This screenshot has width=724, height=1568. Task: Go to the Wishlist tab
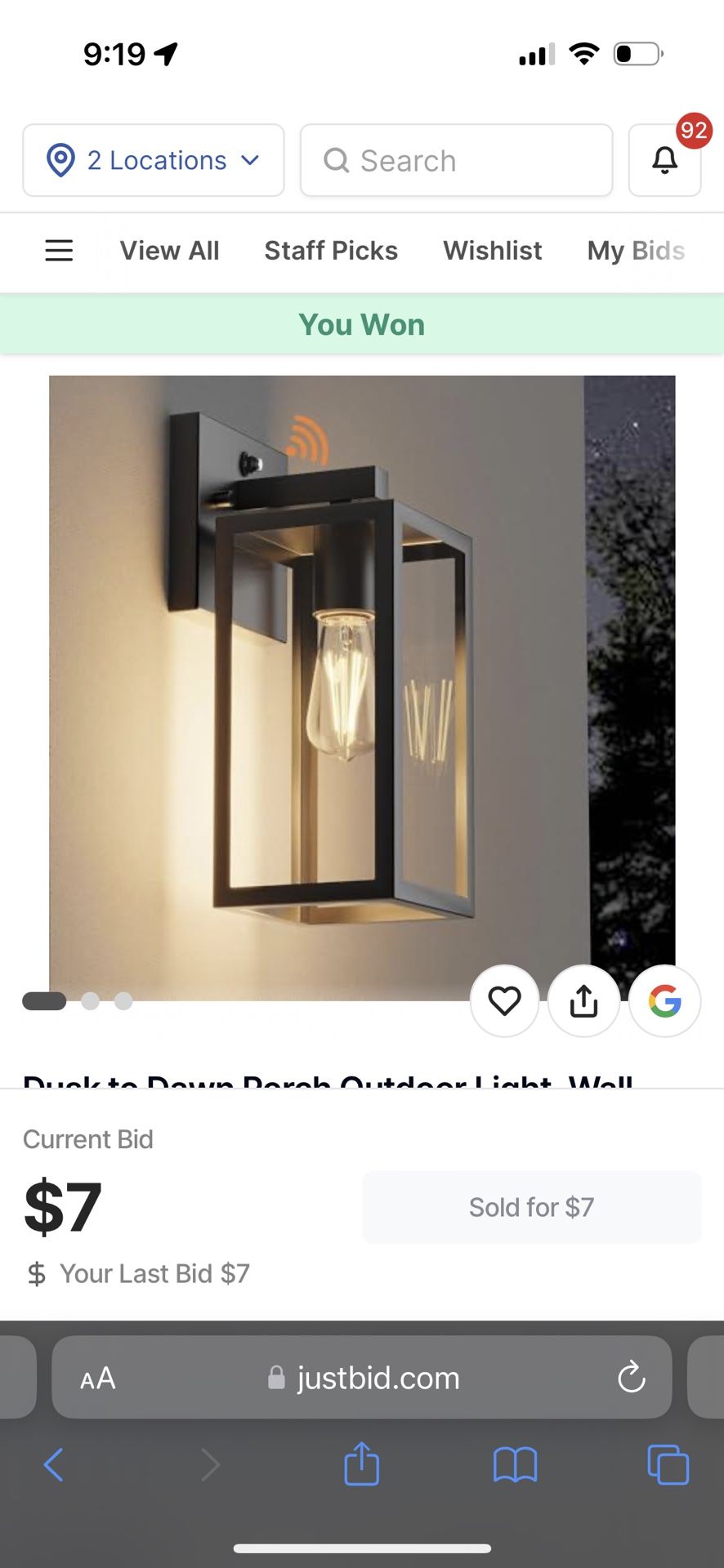[x=492, y=250]
